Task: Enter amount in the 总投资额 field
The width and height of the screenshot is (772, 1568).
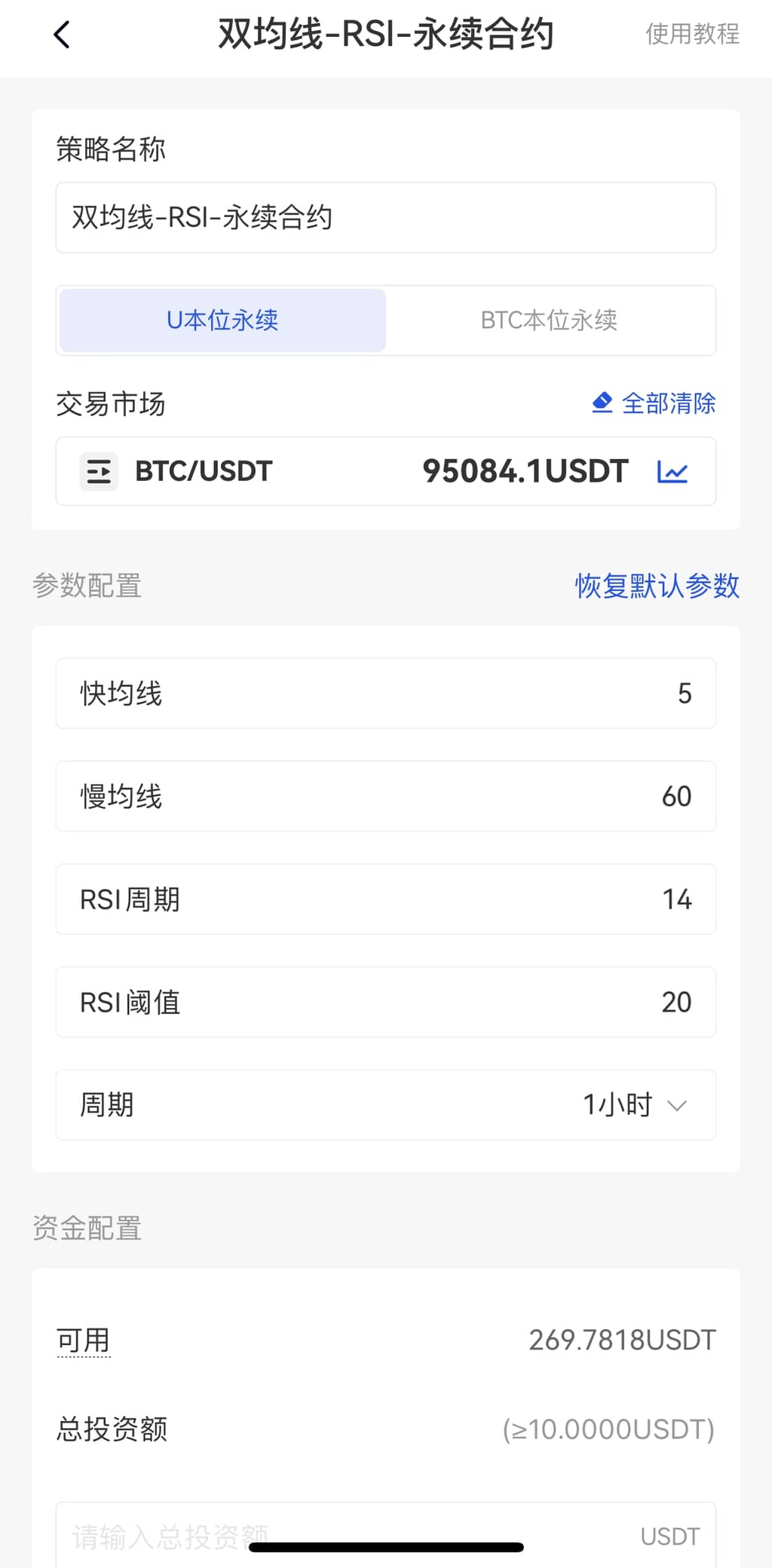Action: tap(385, 1536)
